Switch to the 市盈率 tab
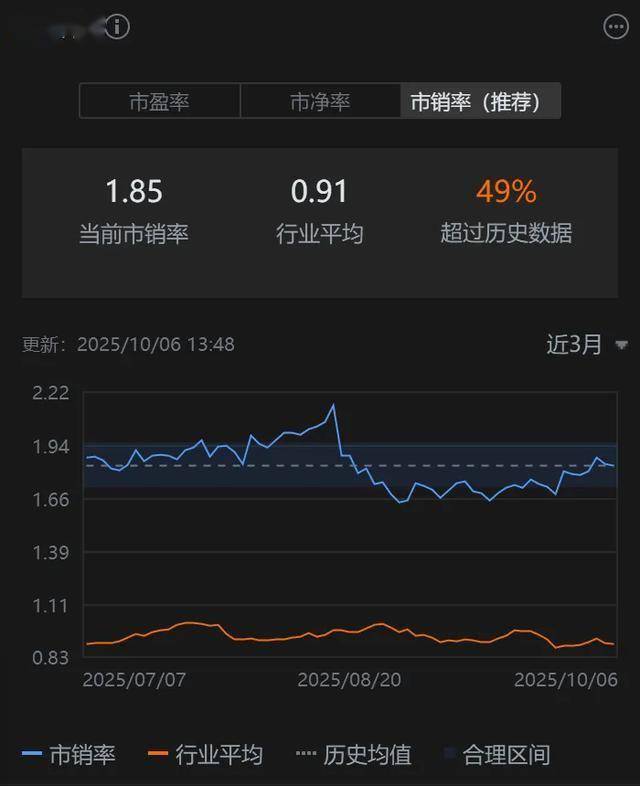 (x=159, y=101)
